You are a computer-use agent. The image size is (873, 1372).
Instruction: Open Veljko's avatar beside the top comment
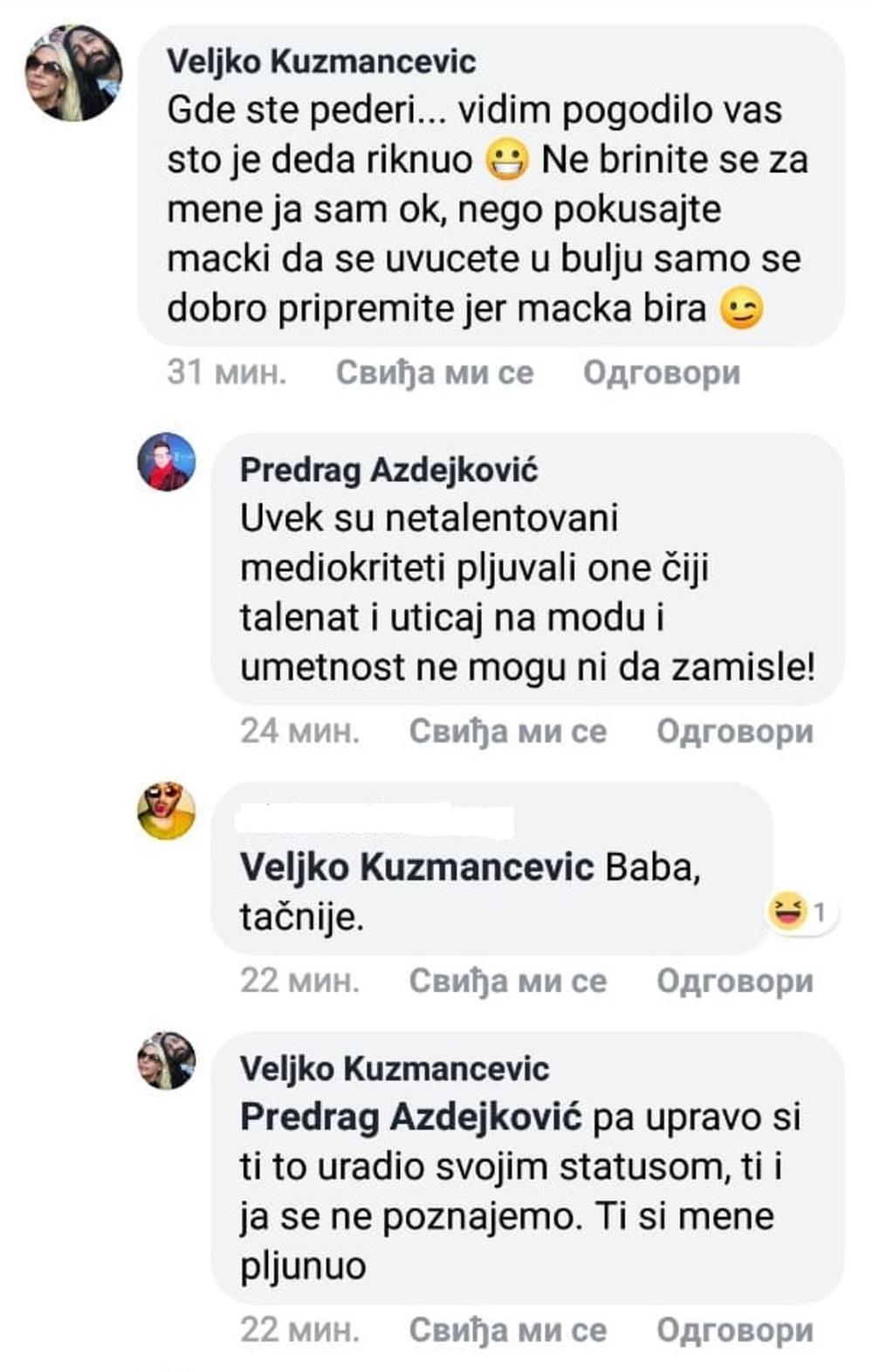[x=73, y=73]
